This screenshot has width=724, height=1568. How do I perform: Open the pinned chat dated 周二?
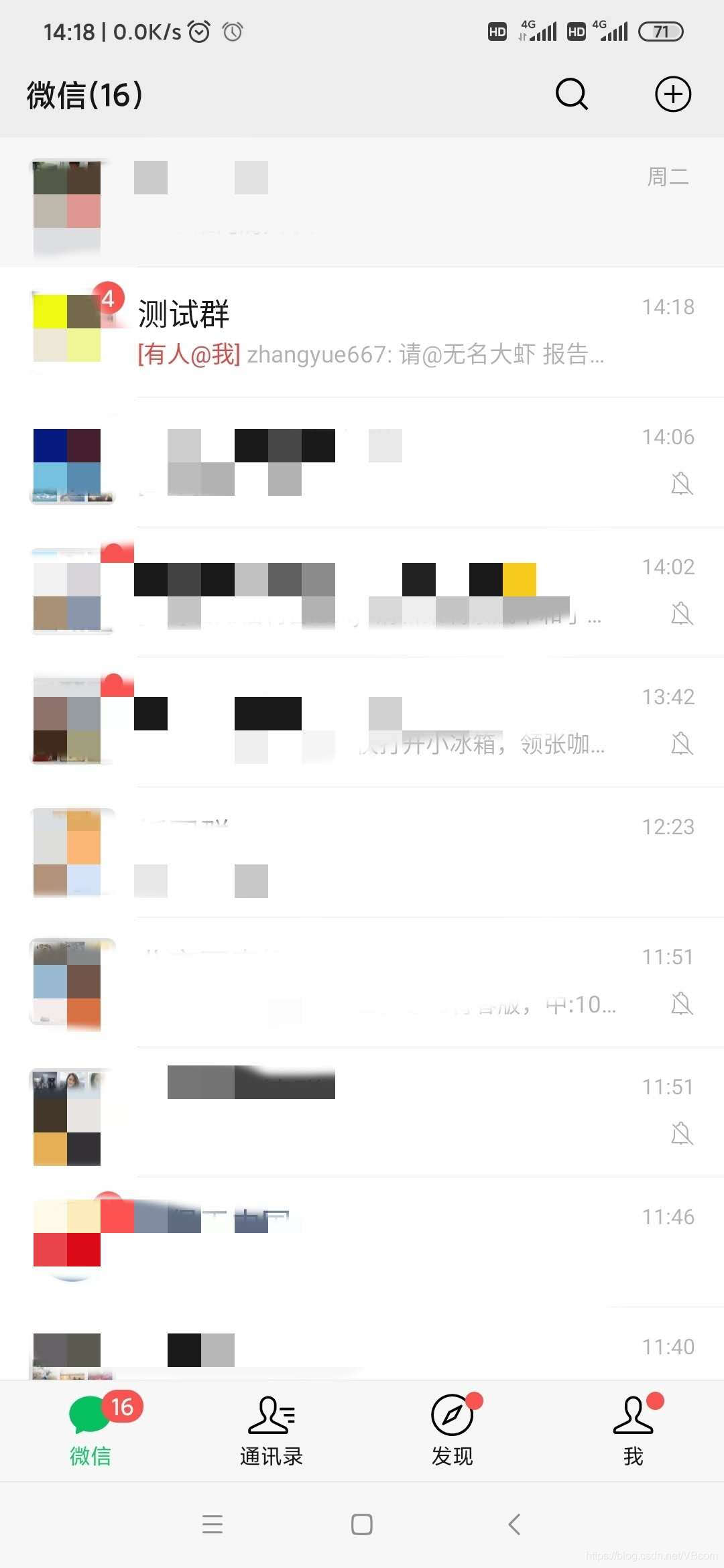(362, 202)
